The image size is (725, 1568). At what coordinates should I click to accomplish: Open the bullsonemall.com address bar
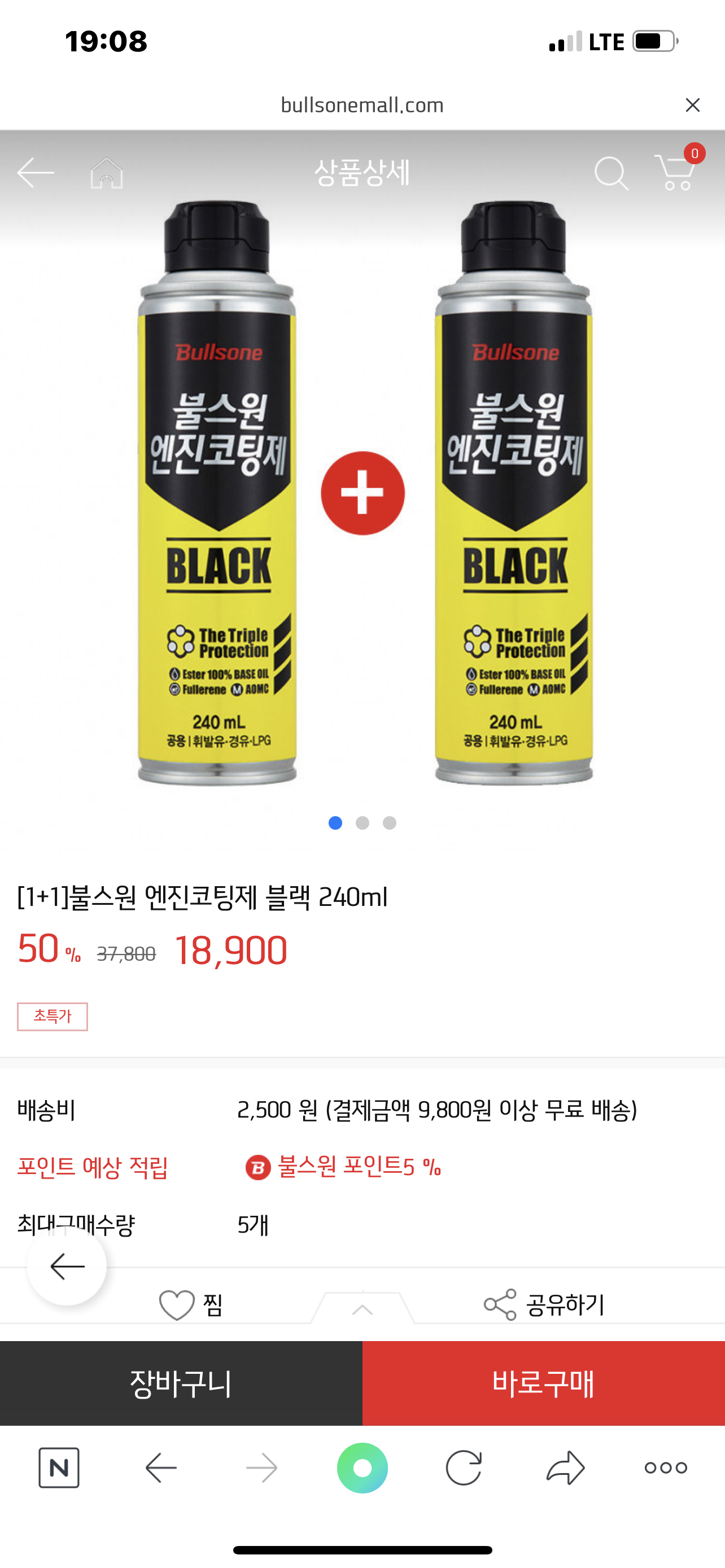click(x=361, y=104)
